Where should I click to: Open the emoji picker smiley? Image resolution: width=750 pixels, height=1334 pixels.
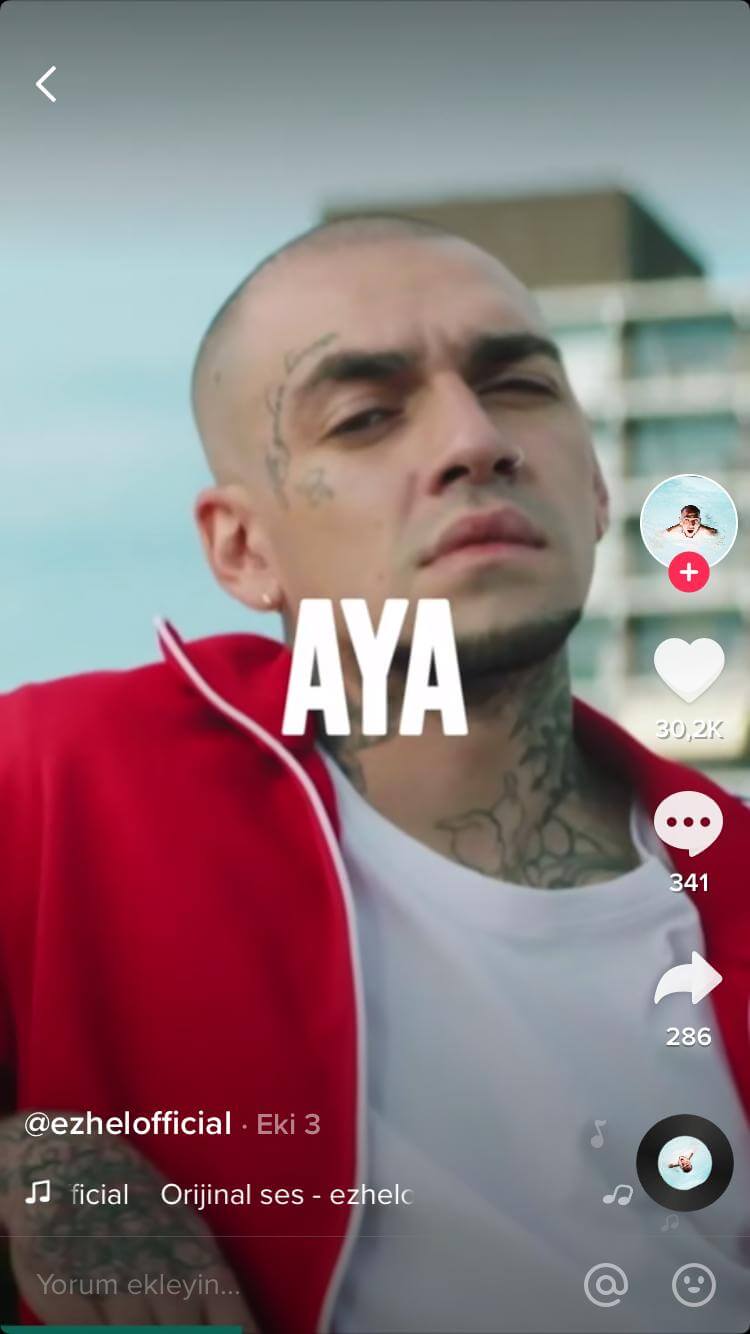point(693,1284)
